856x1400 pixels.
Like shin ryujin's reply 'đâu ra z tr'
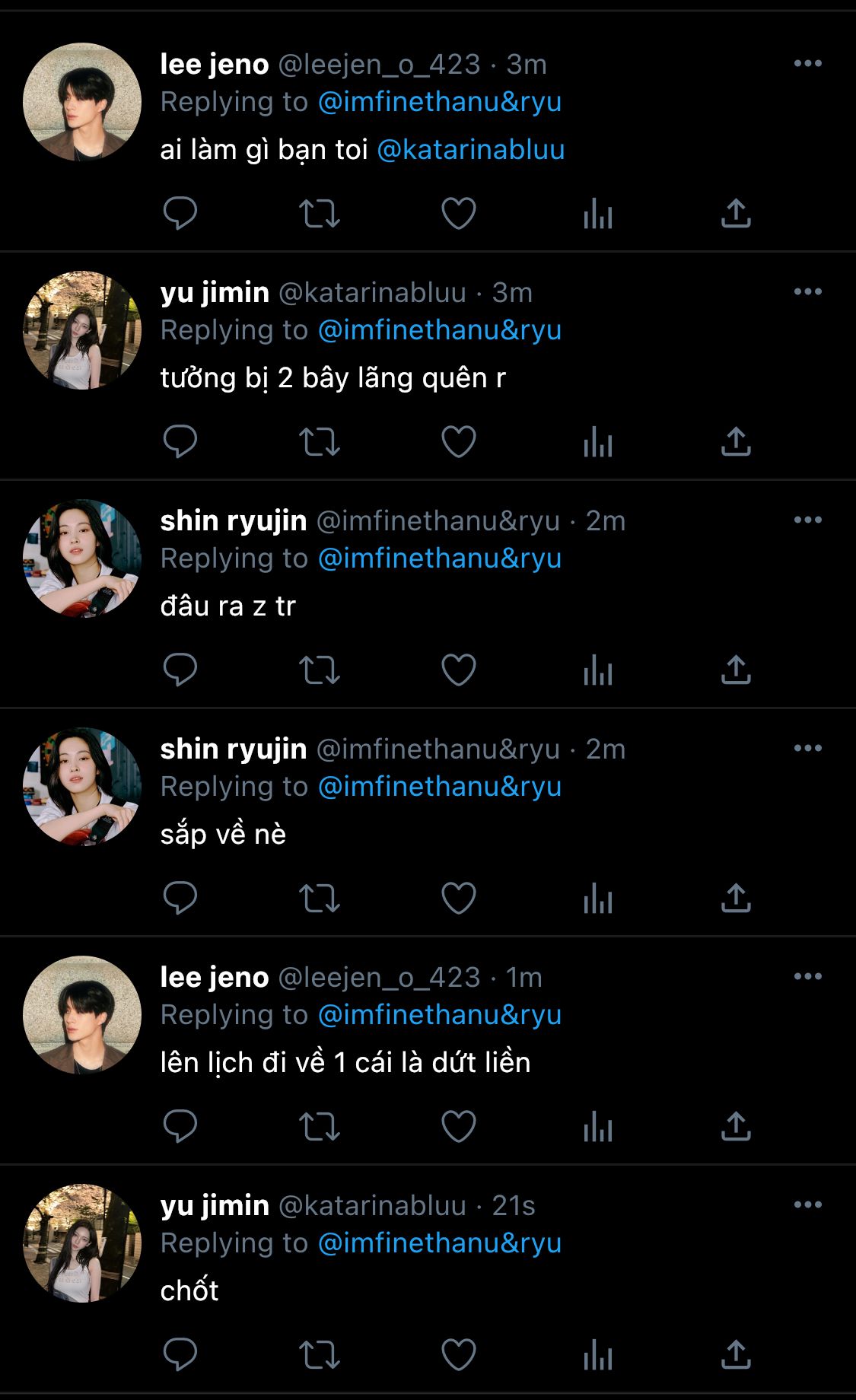(x=458, y=670)
